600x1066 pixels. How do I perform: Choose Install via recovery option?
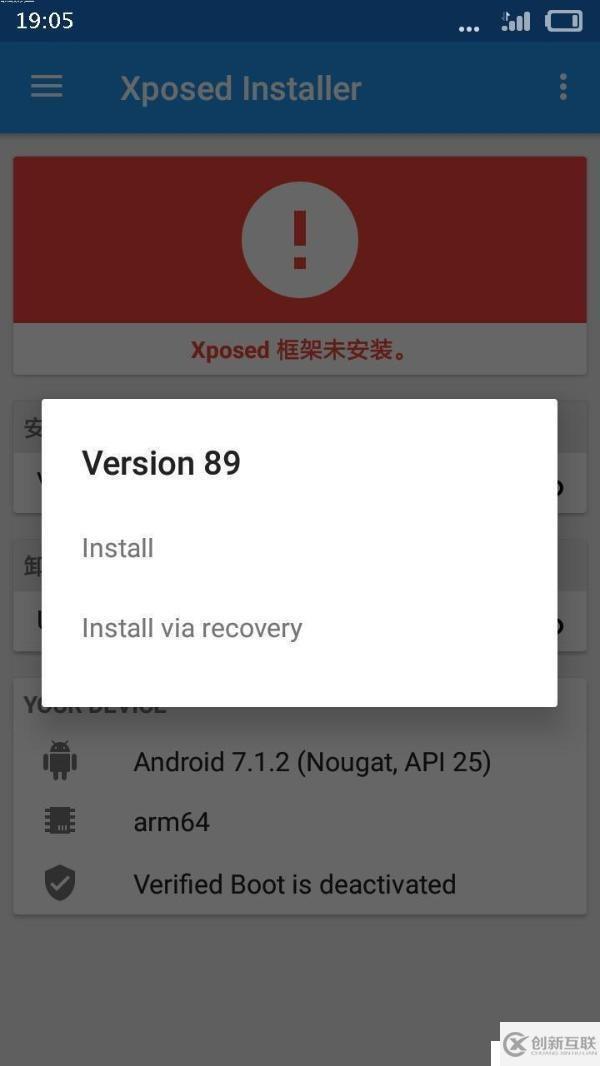click(x=192, y=628)
